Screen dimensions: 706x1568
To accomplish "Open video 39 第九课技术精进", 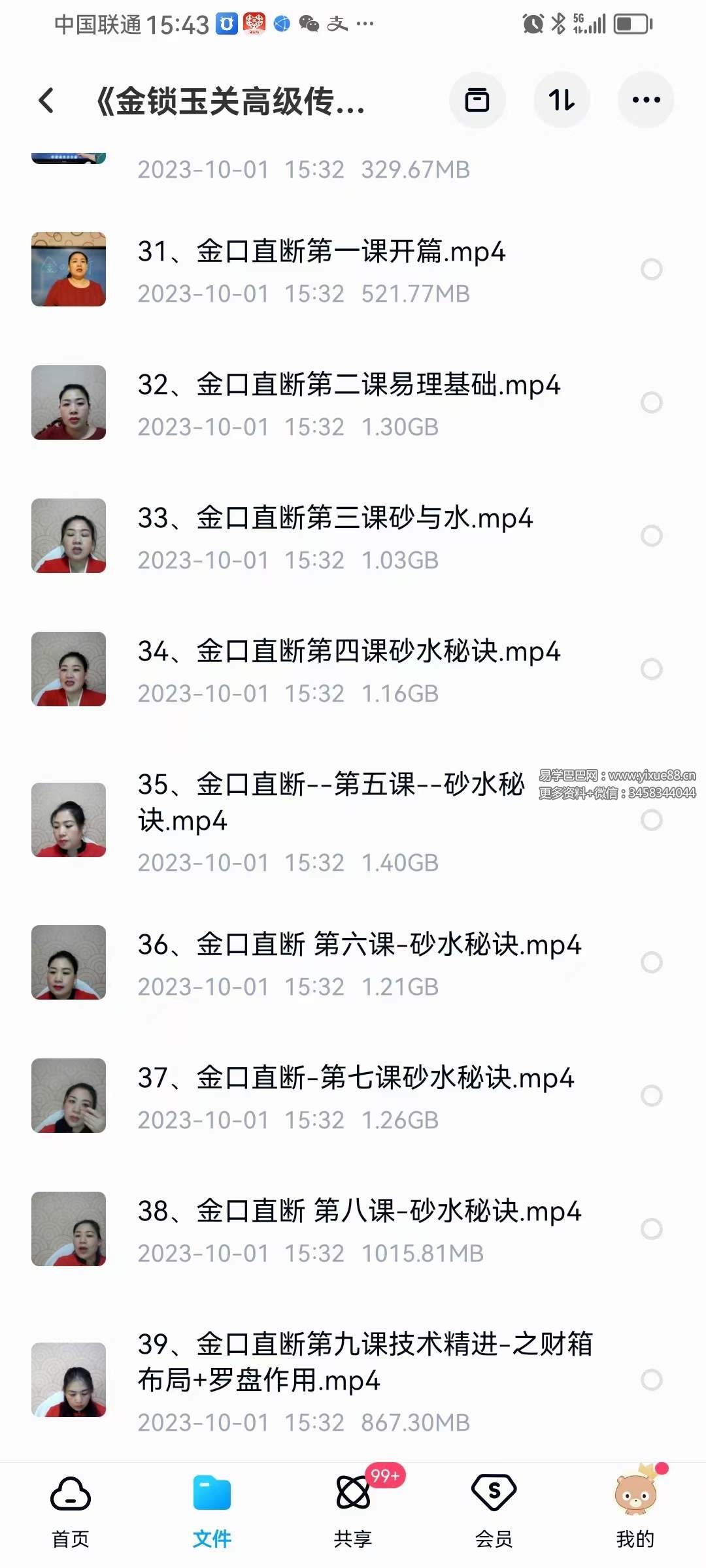I will click(x=364, y=1363).
